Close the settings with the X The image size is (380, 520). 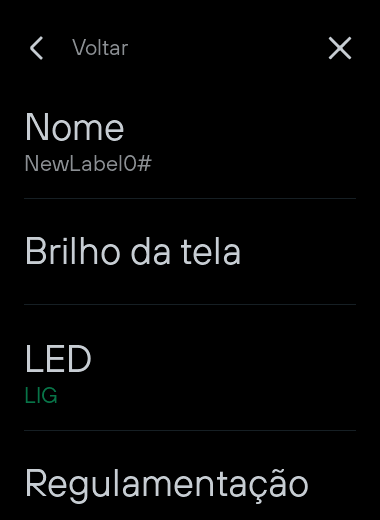tap(340, 48)
